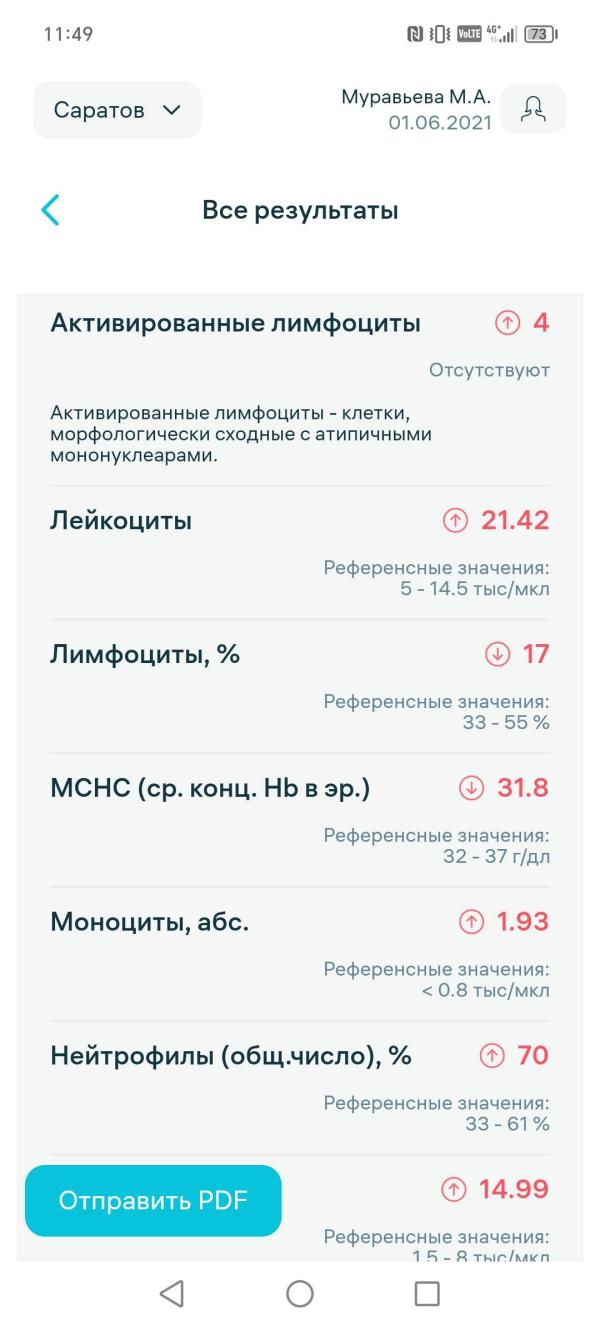The width and height of the screenshot is (600, 1326).
Task: Open the Саратов city dropdown
Action: 117,110
